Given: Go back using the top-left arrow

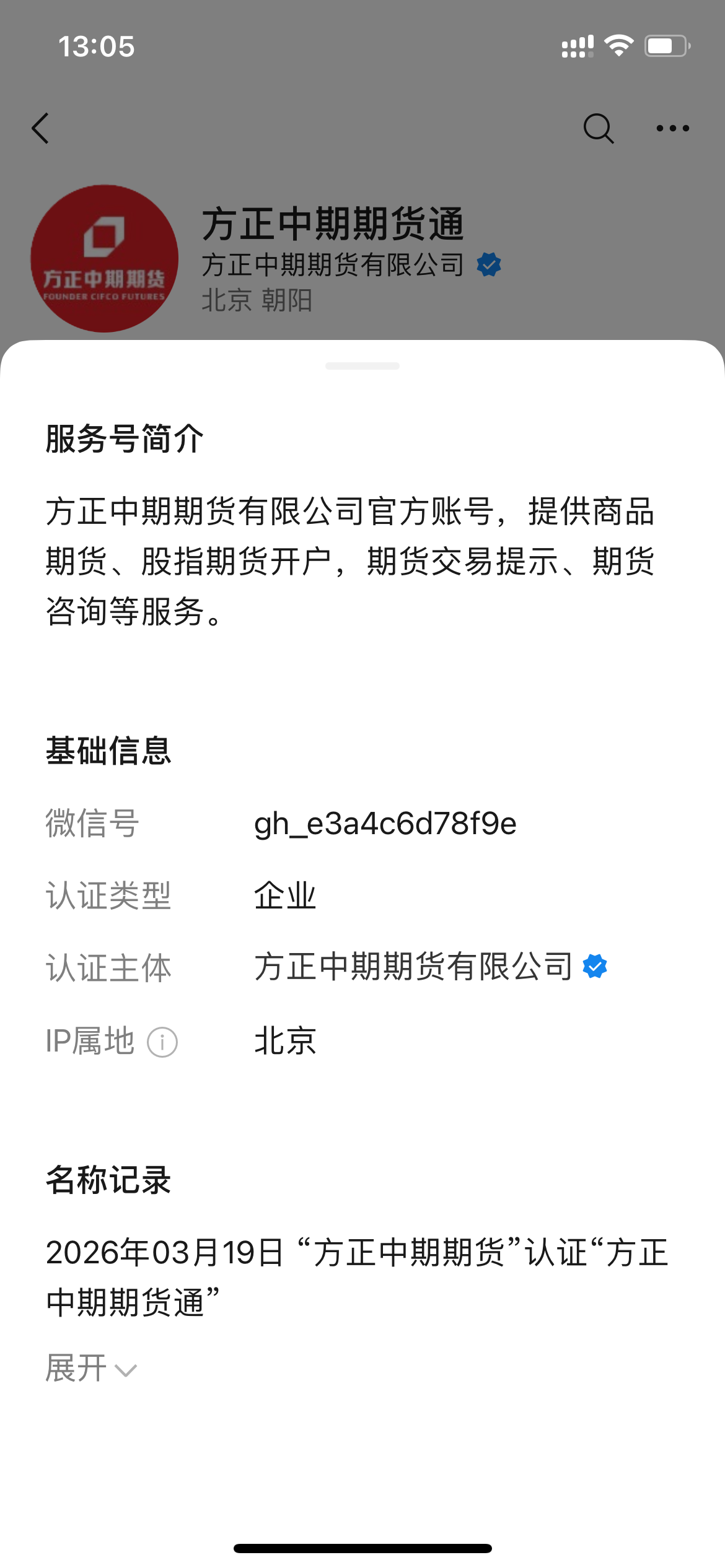Looking at the screenshot, I should (x=40, y=128).
